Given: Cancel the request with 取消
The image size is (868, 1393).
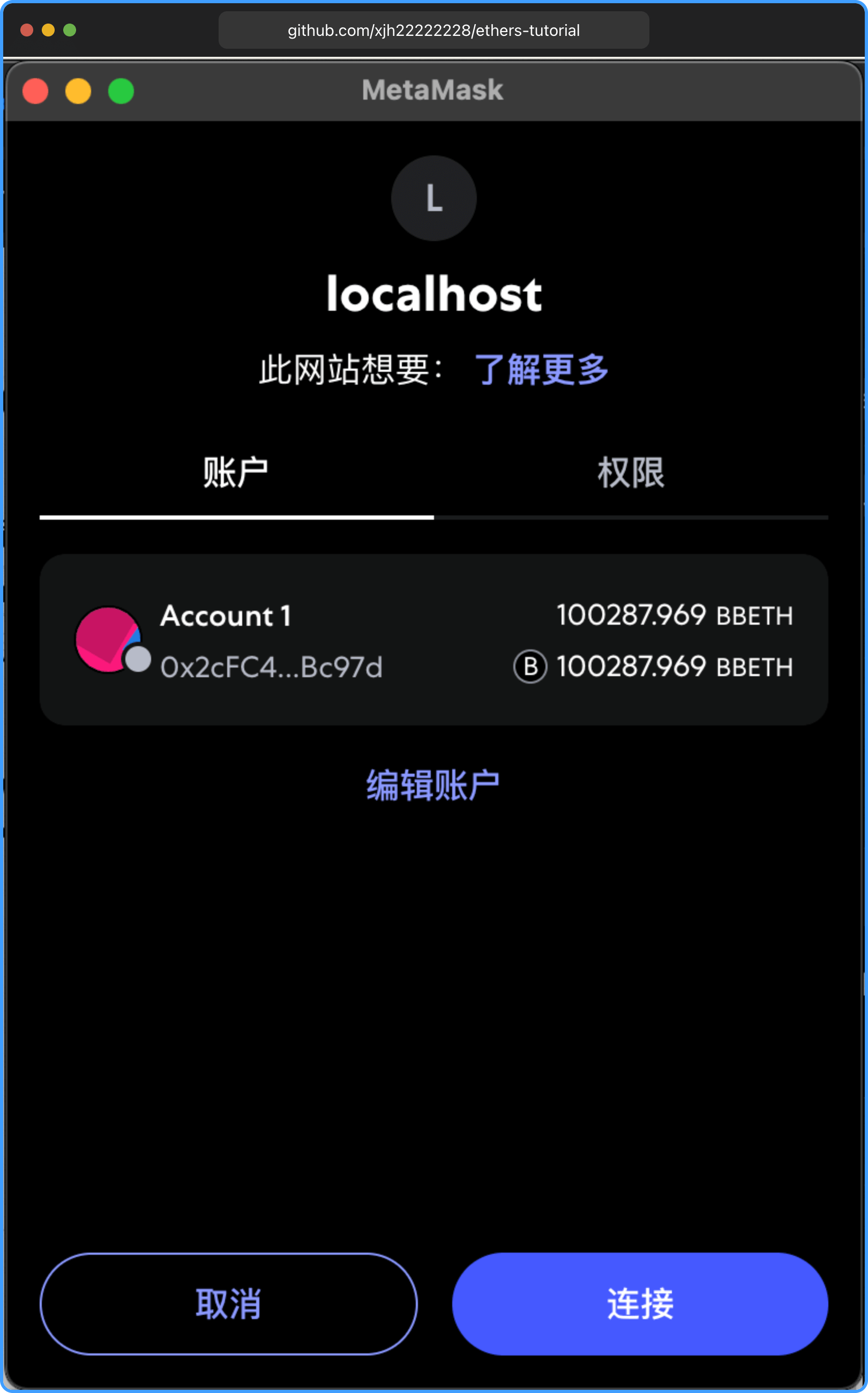Looking at the screenshot, I should click(228, 1304).
